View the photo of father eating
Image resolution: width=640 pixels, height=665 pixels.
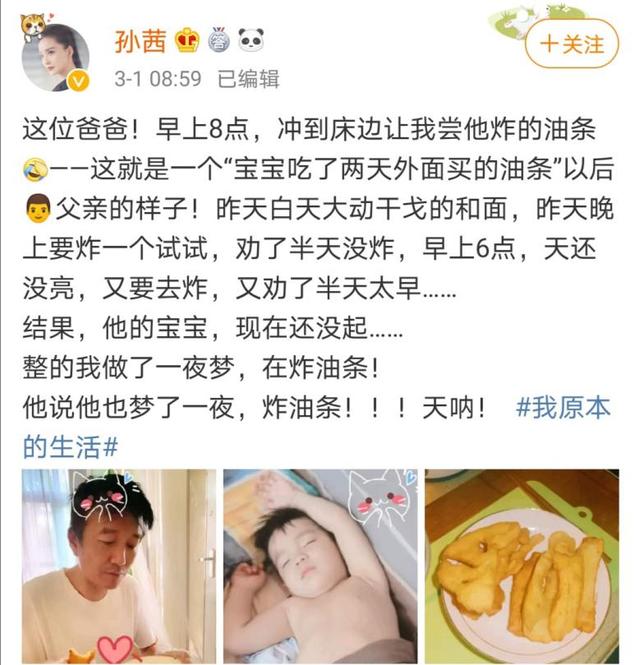click(x=119, y=566)
